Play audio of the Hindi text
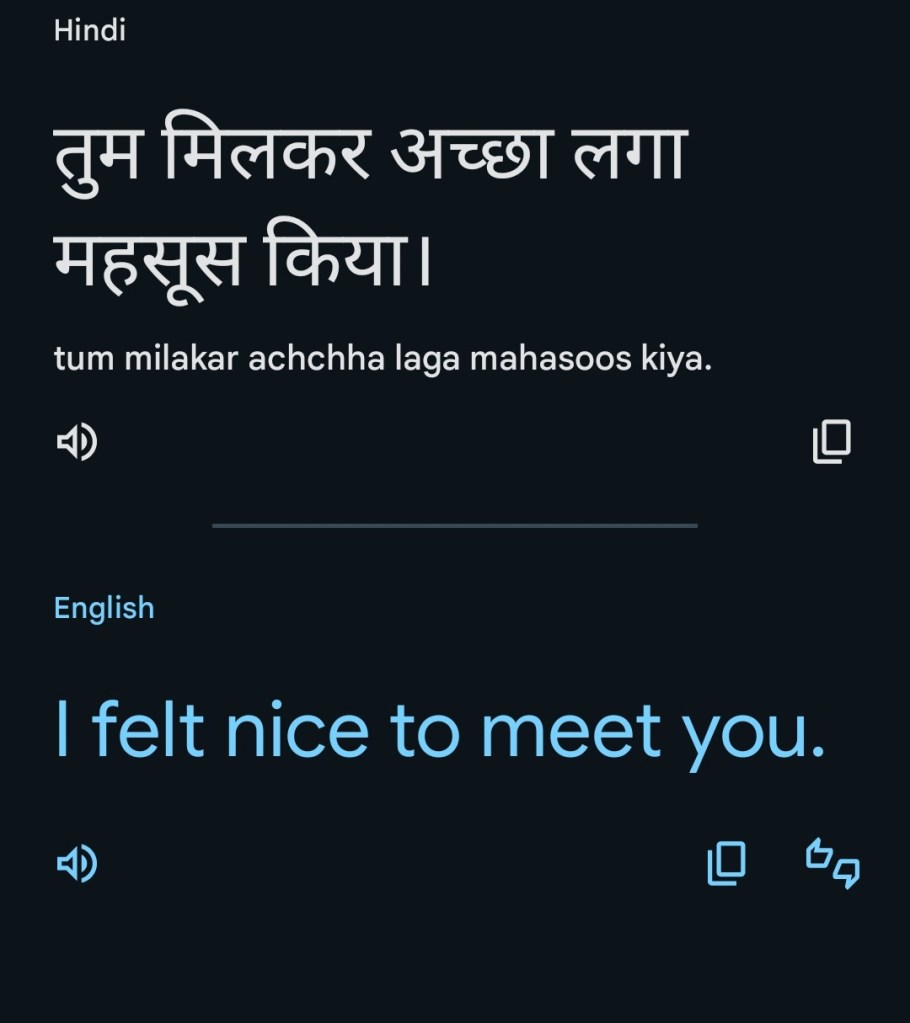This screenshot has width=910, height=1023. 76,442
